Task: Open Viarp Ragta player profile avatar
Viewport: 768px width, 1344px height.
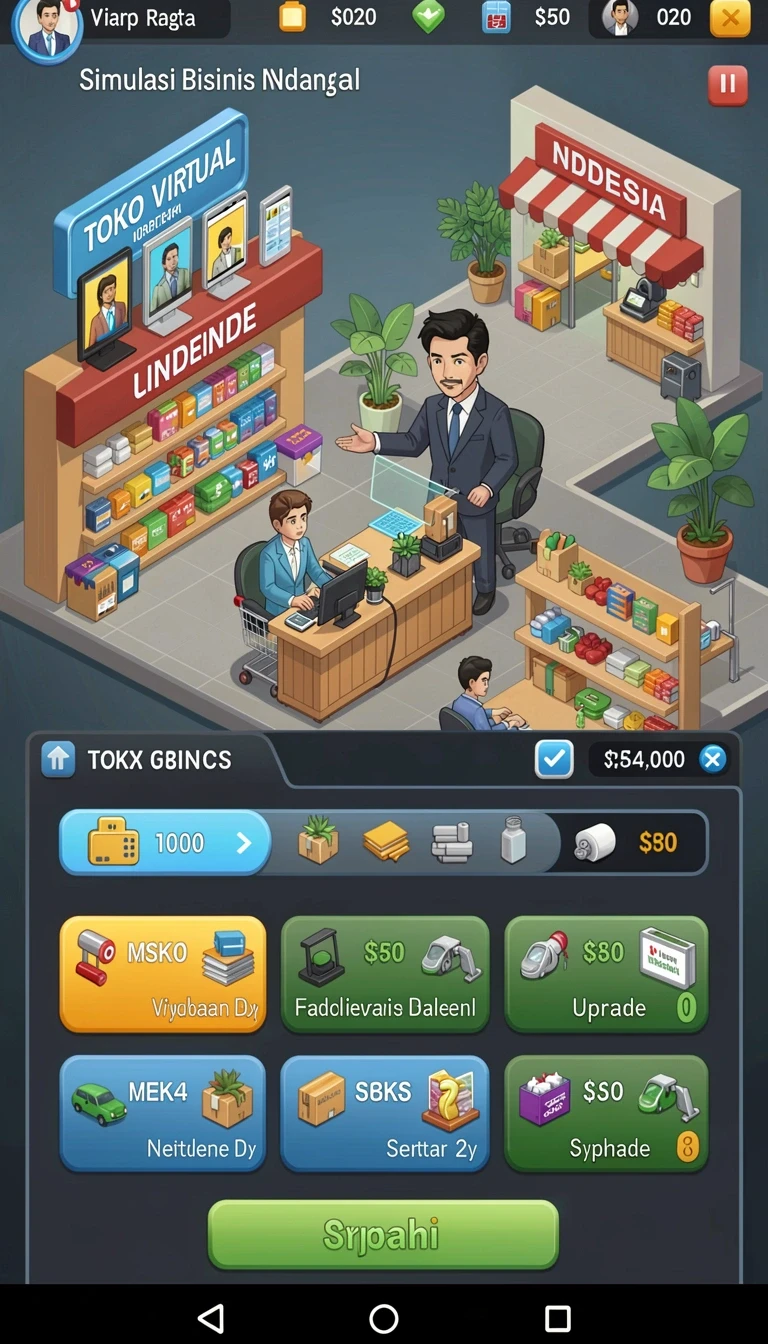Action: coord(47,28)
